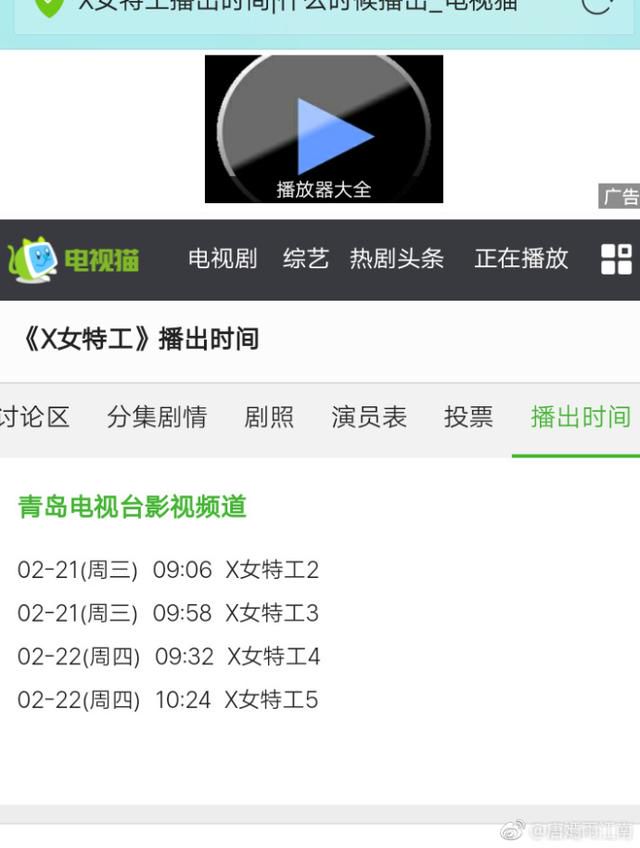
Task: Select the 播出时间 tab
Action: (x=580, y=417)
